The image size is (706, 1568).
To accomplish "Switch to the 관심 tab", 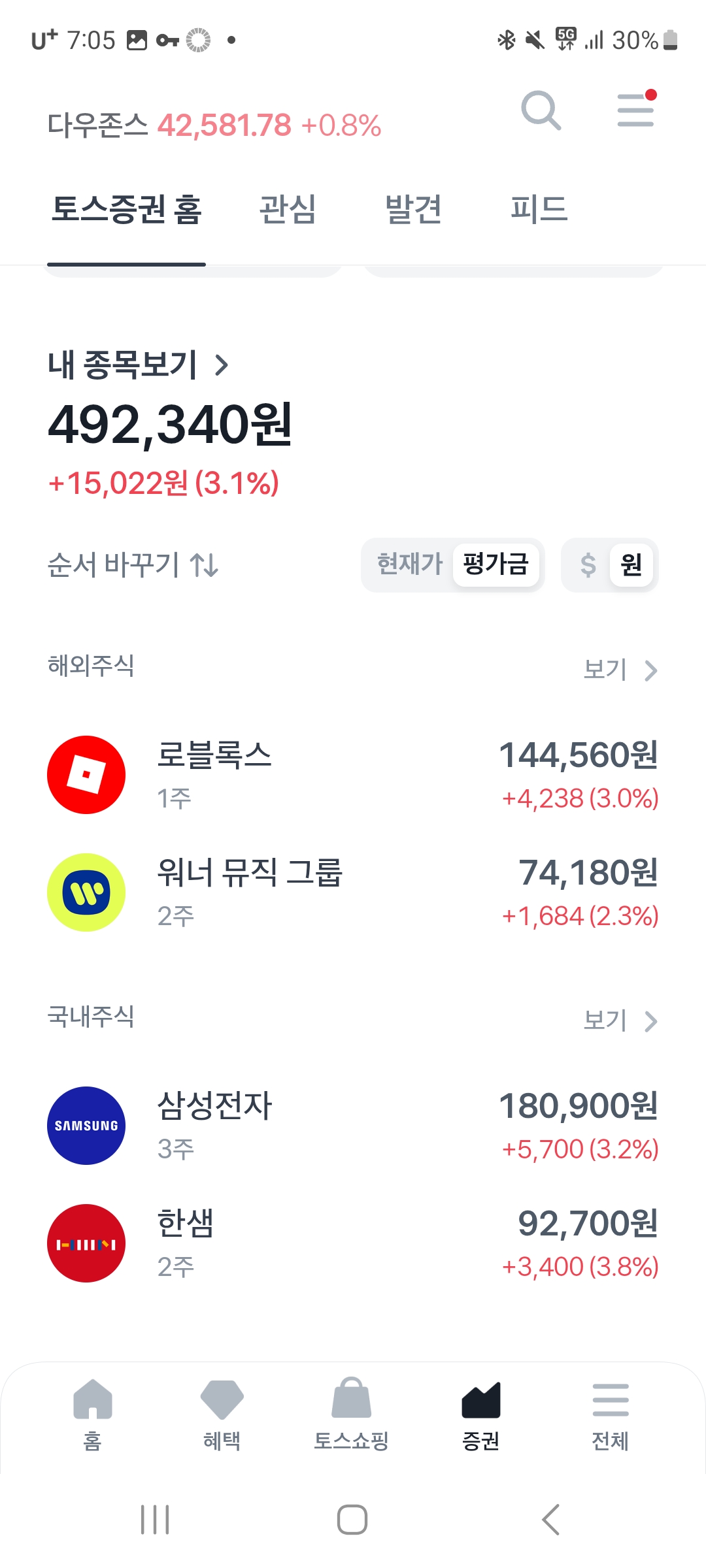I will [288, 210].
